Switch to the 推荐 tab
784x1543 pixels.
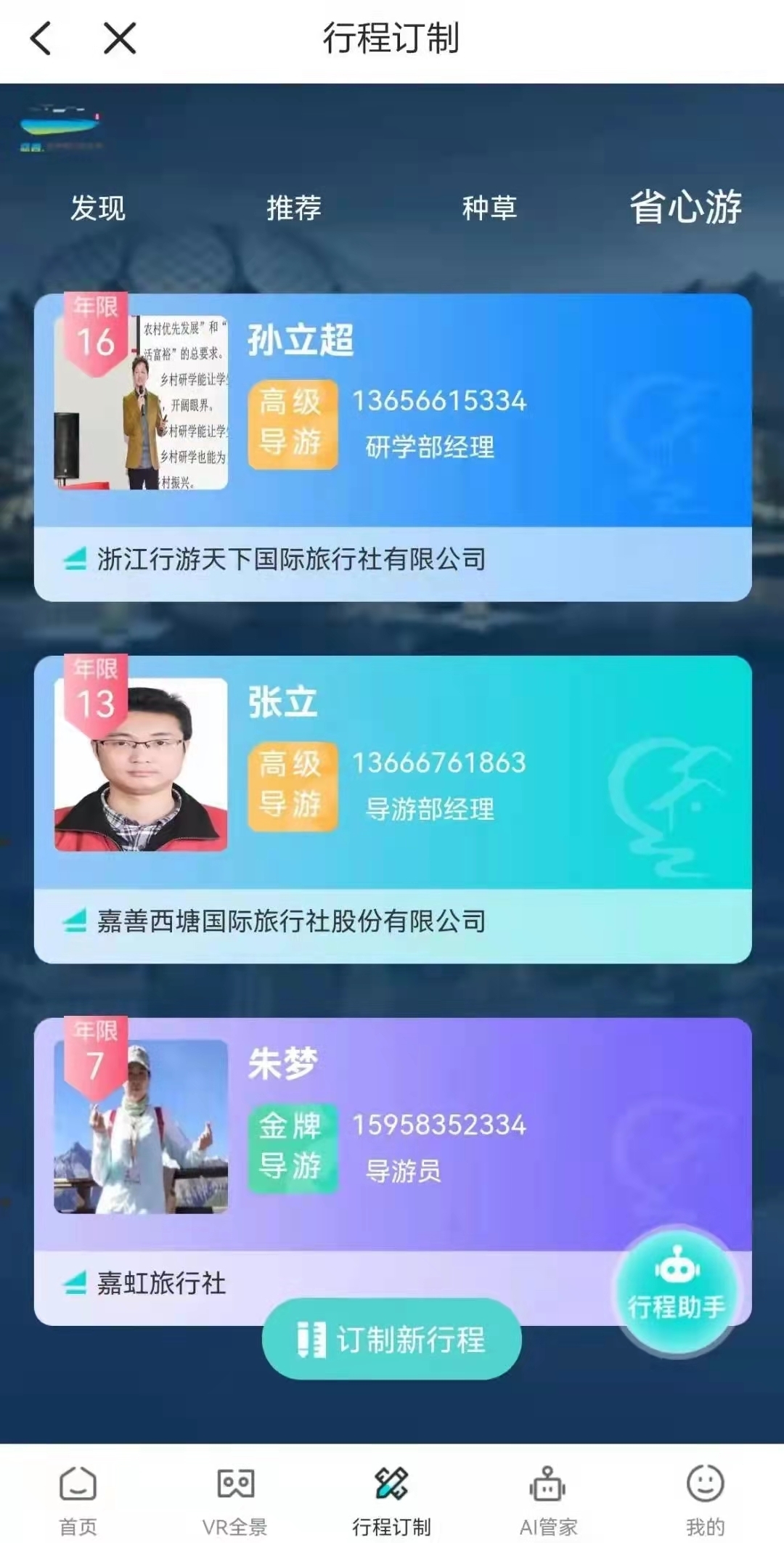[x=294, y=208]
